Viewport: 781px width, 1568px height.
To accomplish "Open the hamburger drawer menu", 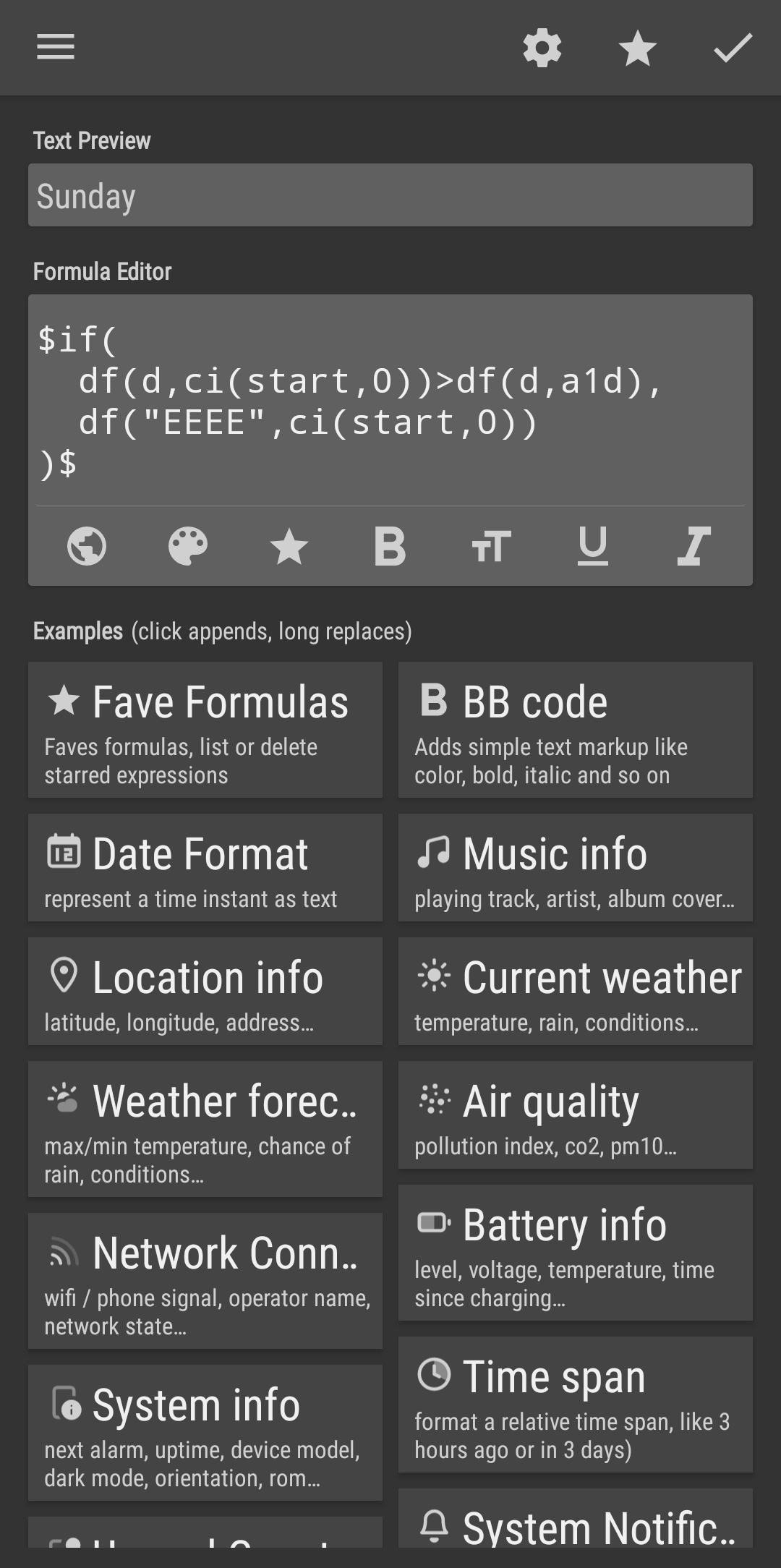I will pos(56,48).
